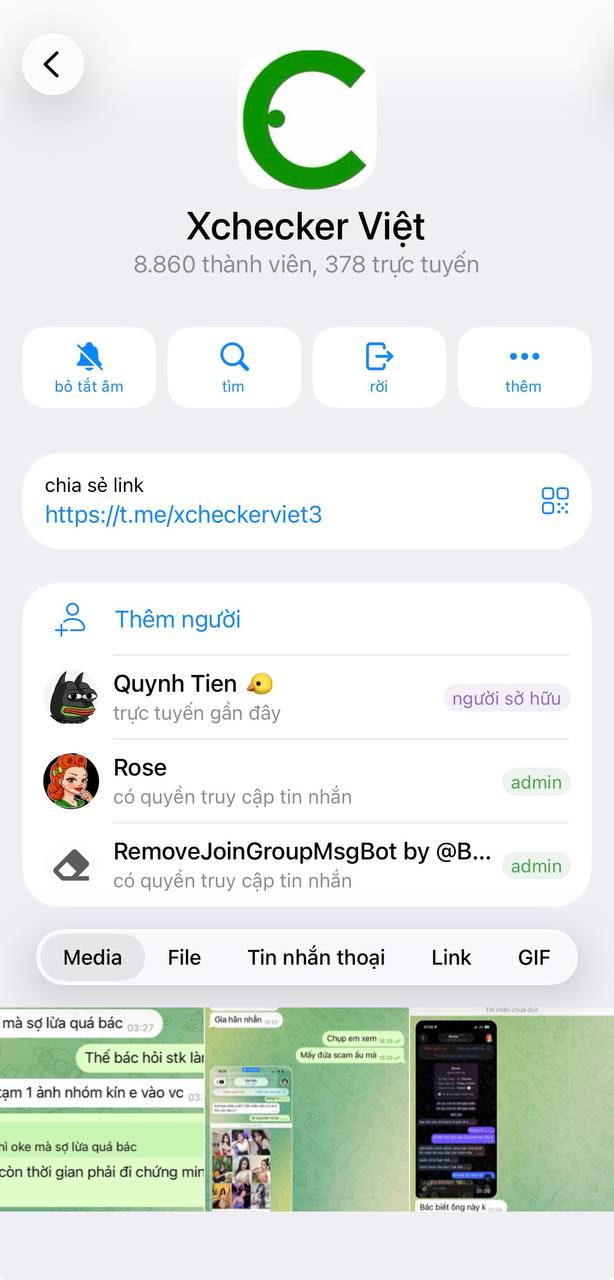Open the dark phone screenshot media item

(512, 1110)
